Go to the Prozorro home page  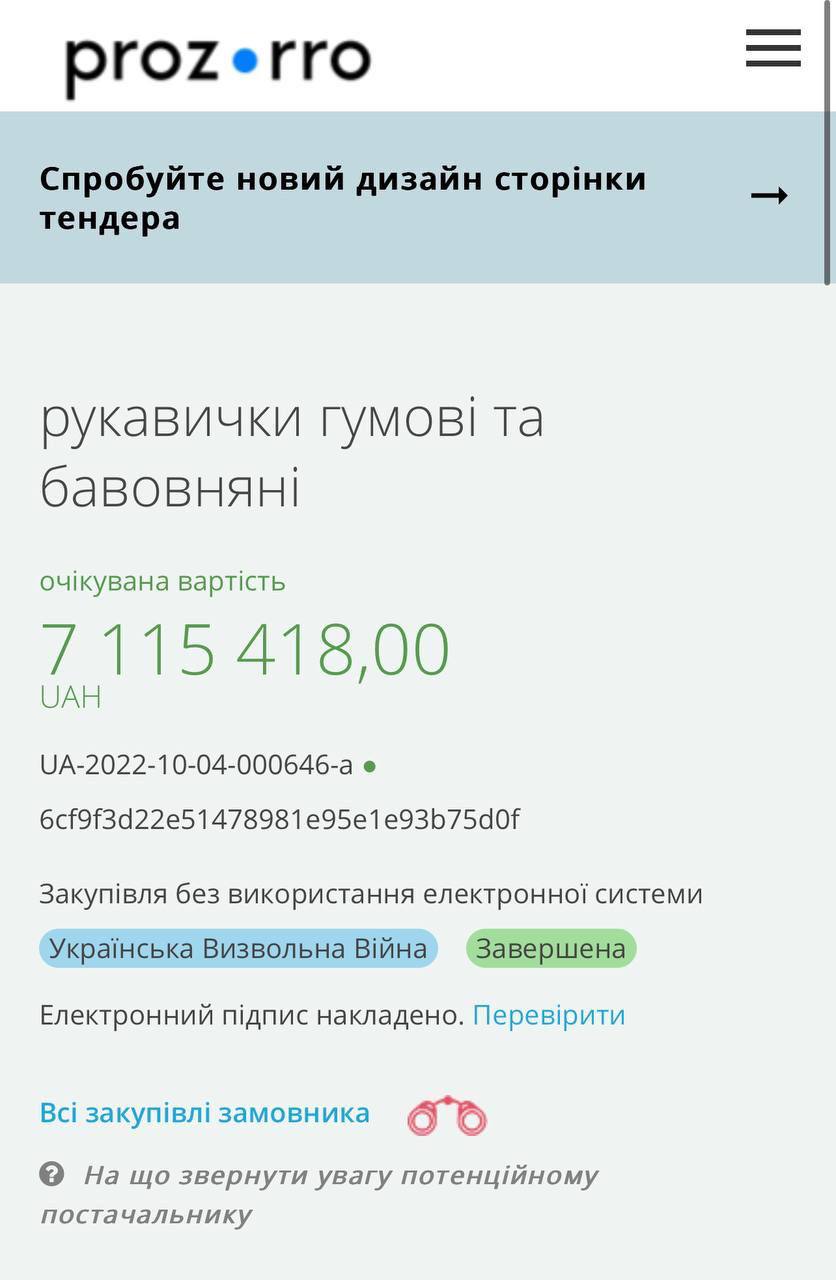click(x=218, y=62)
